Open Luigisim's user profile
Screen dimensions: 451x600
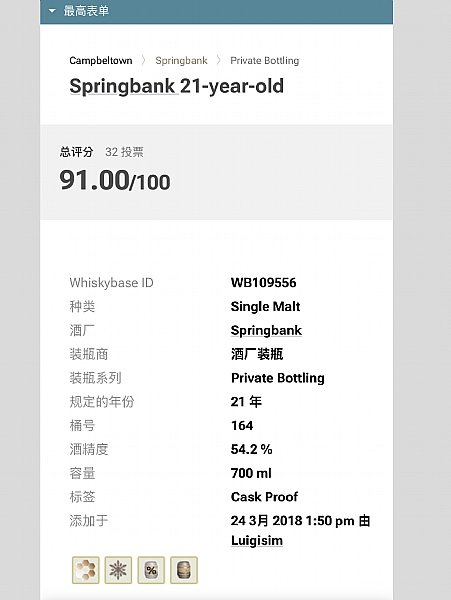[x=257, y=541]
